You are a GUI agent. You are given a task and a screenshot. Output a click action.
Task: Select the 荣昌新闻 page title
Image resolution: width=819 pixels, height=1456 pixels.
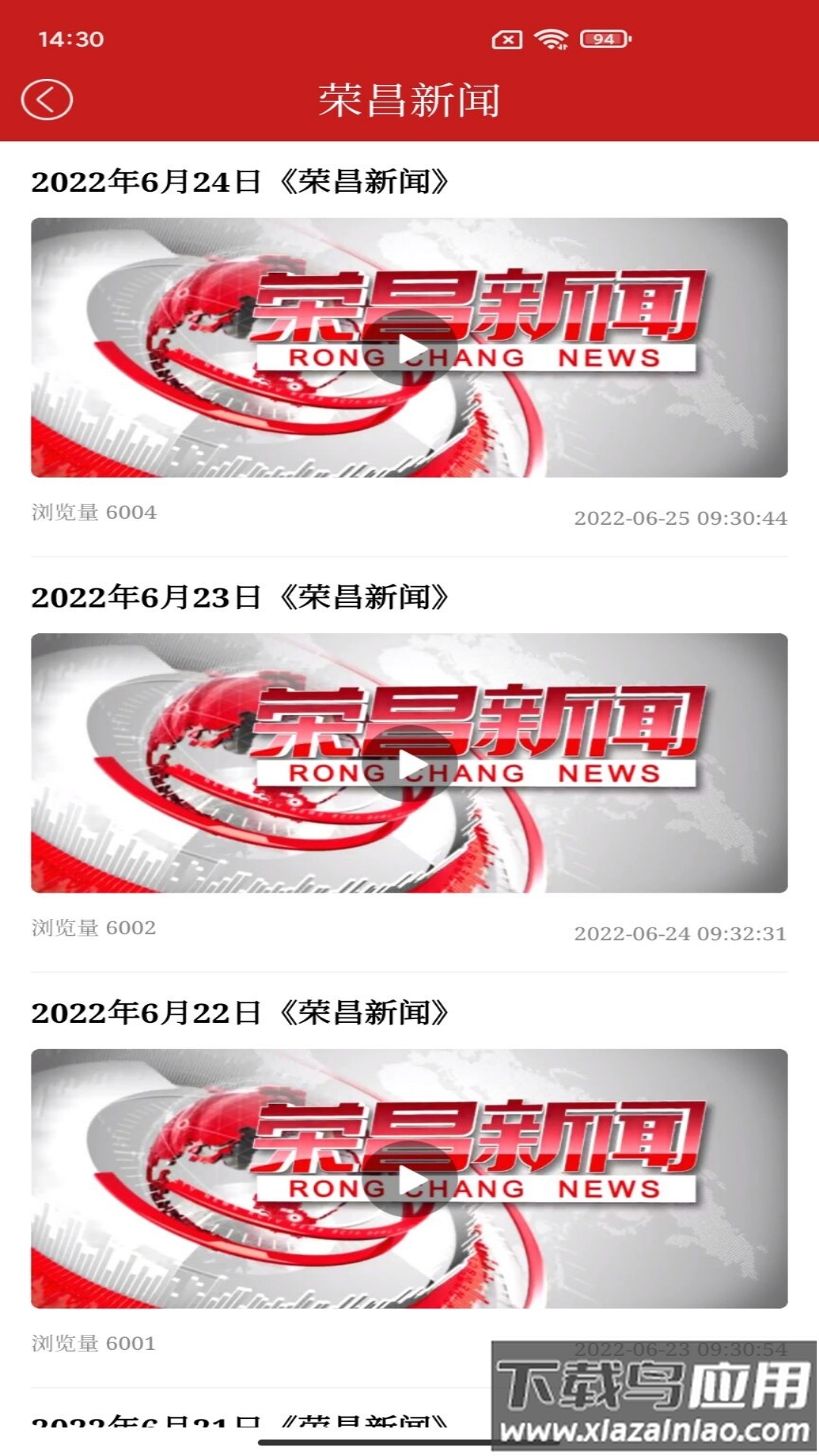[x=409, y=99]
